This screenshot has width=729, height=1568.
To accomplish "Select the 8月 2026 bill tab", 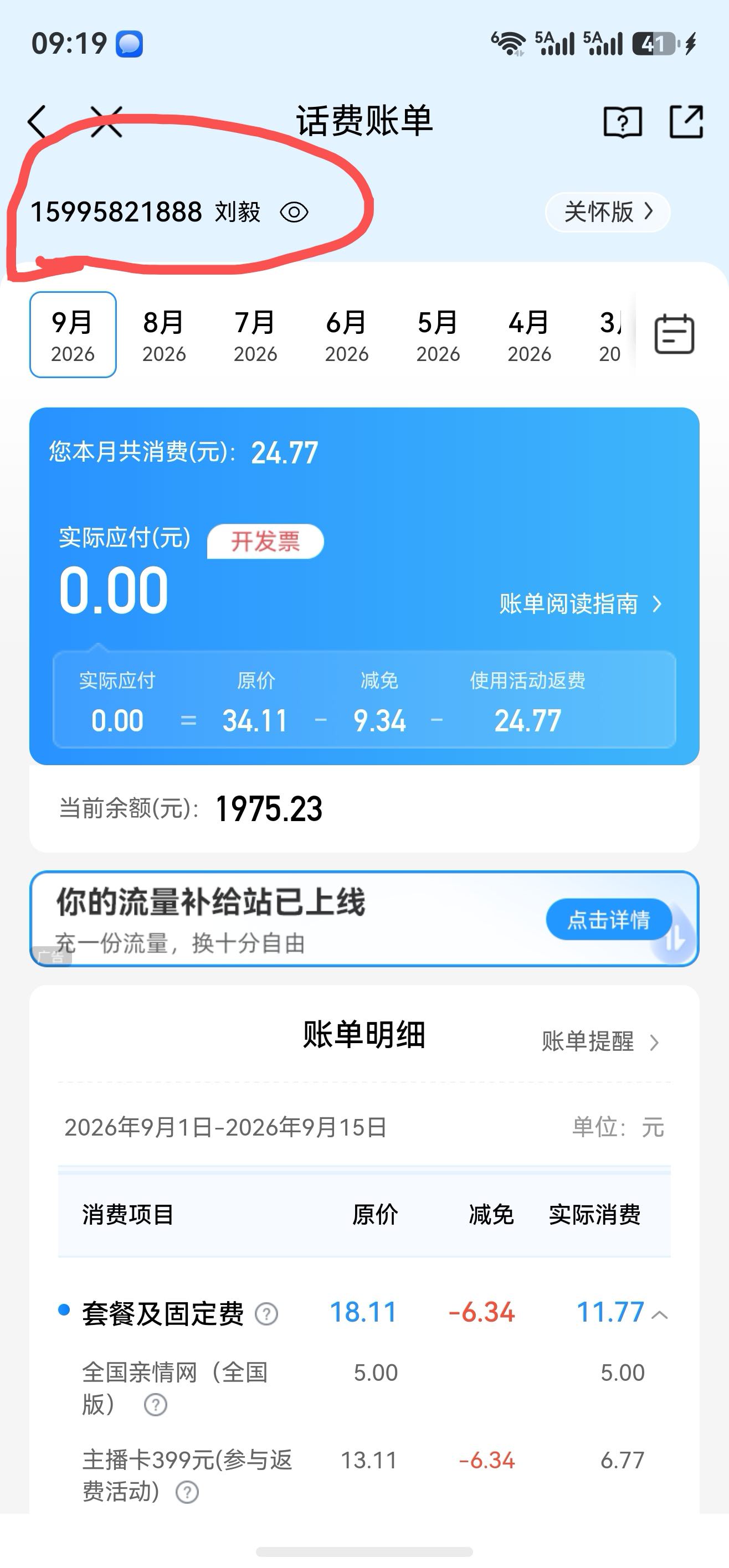I will (164, 336).
